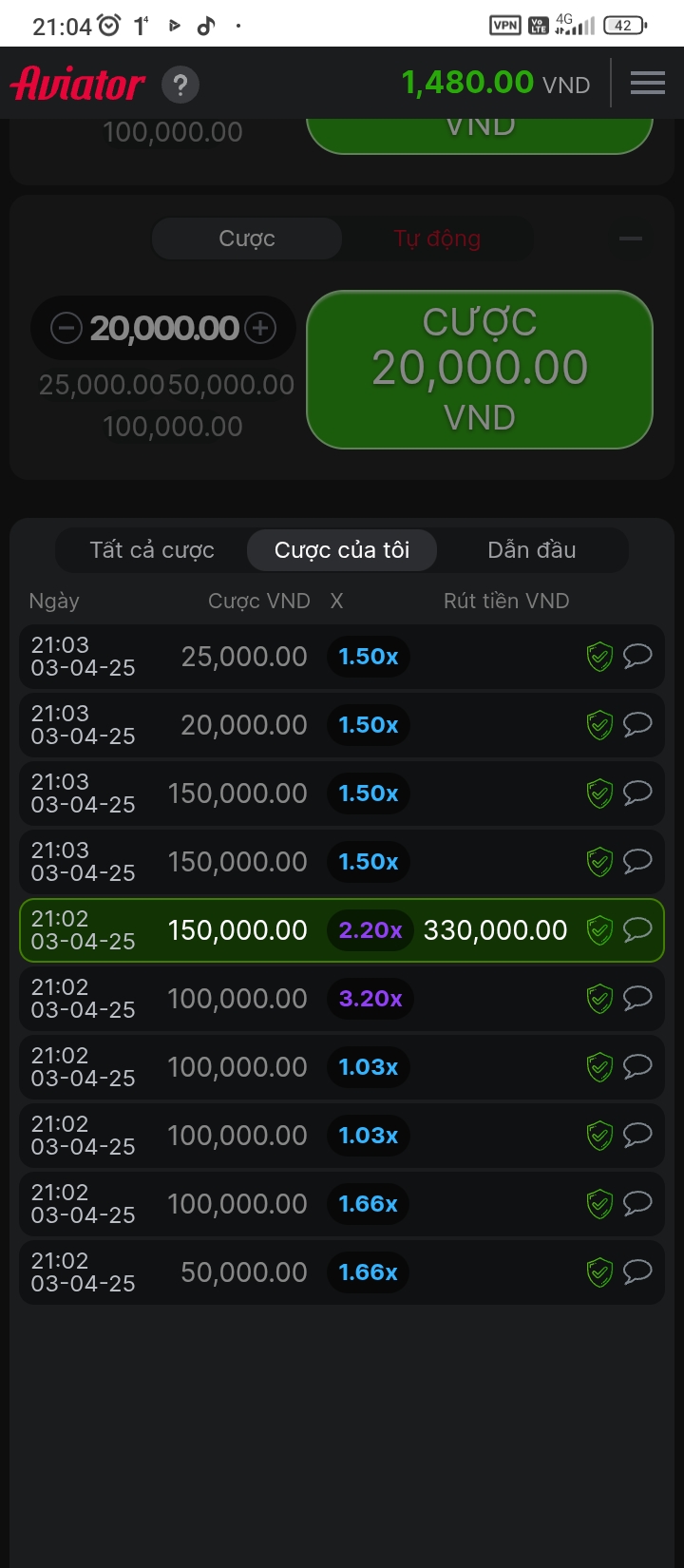Screen dimensions: 684x1568
Task: Remove the second bet panel
Action: 630,239
